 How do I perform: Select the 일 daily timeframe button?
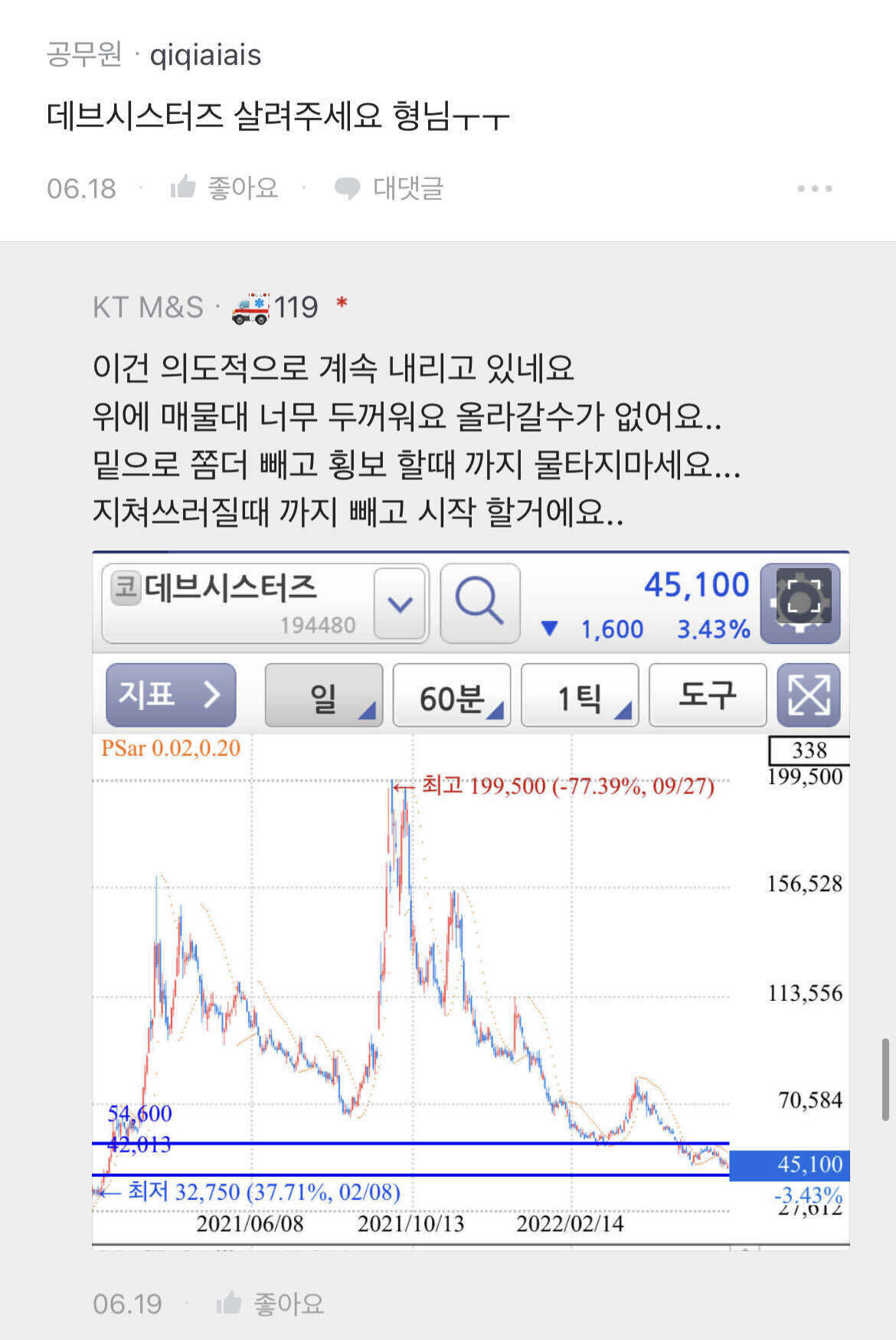323,697
